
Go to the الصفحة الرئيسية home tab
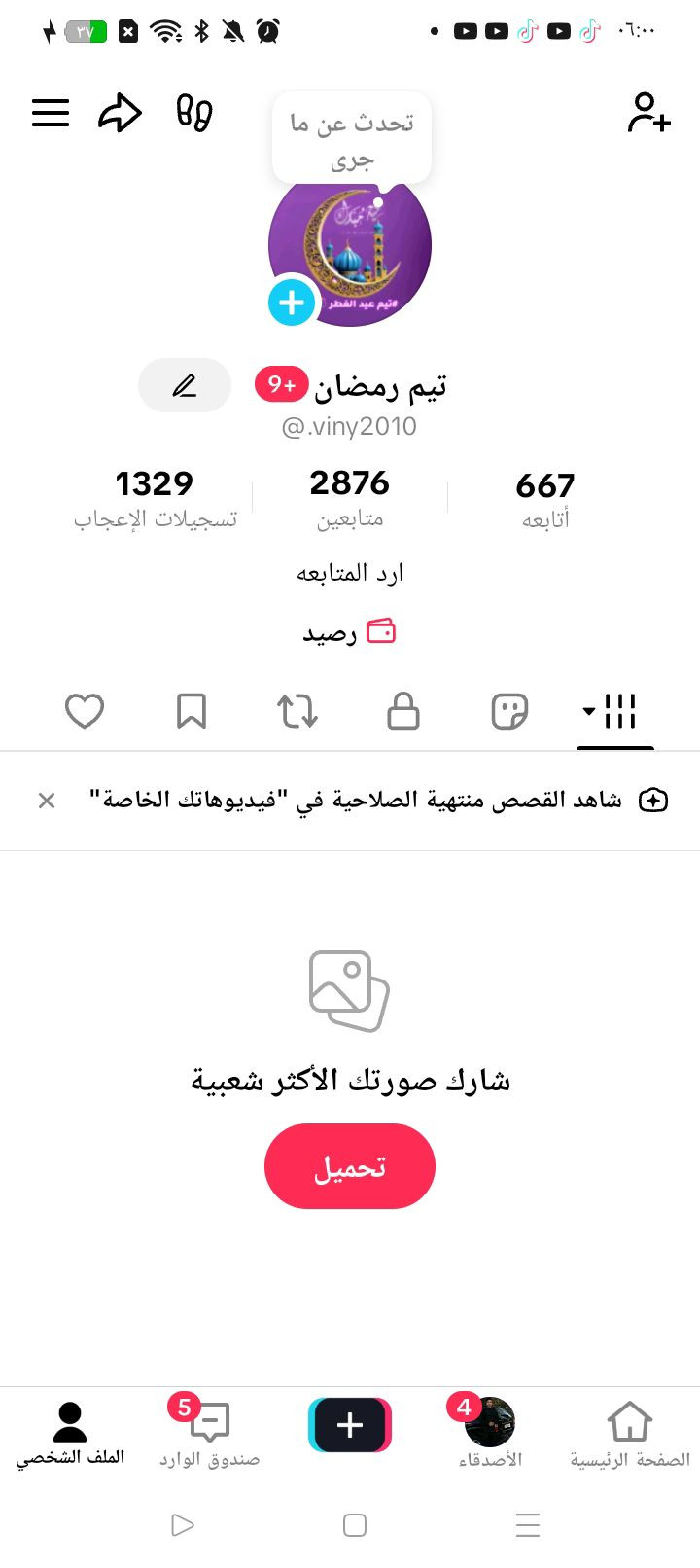629,1433
